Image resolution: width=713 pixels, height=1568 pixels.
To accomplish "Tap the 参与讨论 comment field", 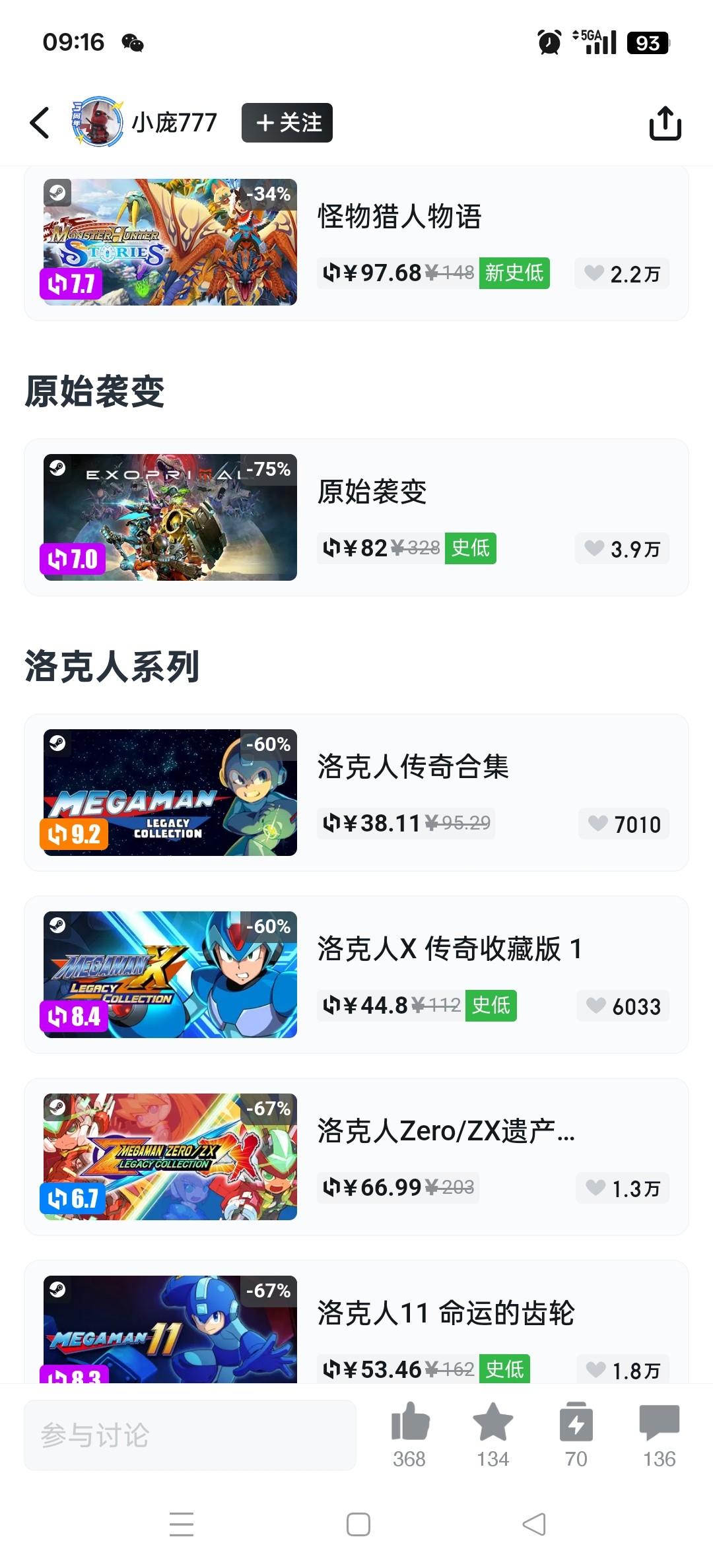I will [x=190, y=1435].
